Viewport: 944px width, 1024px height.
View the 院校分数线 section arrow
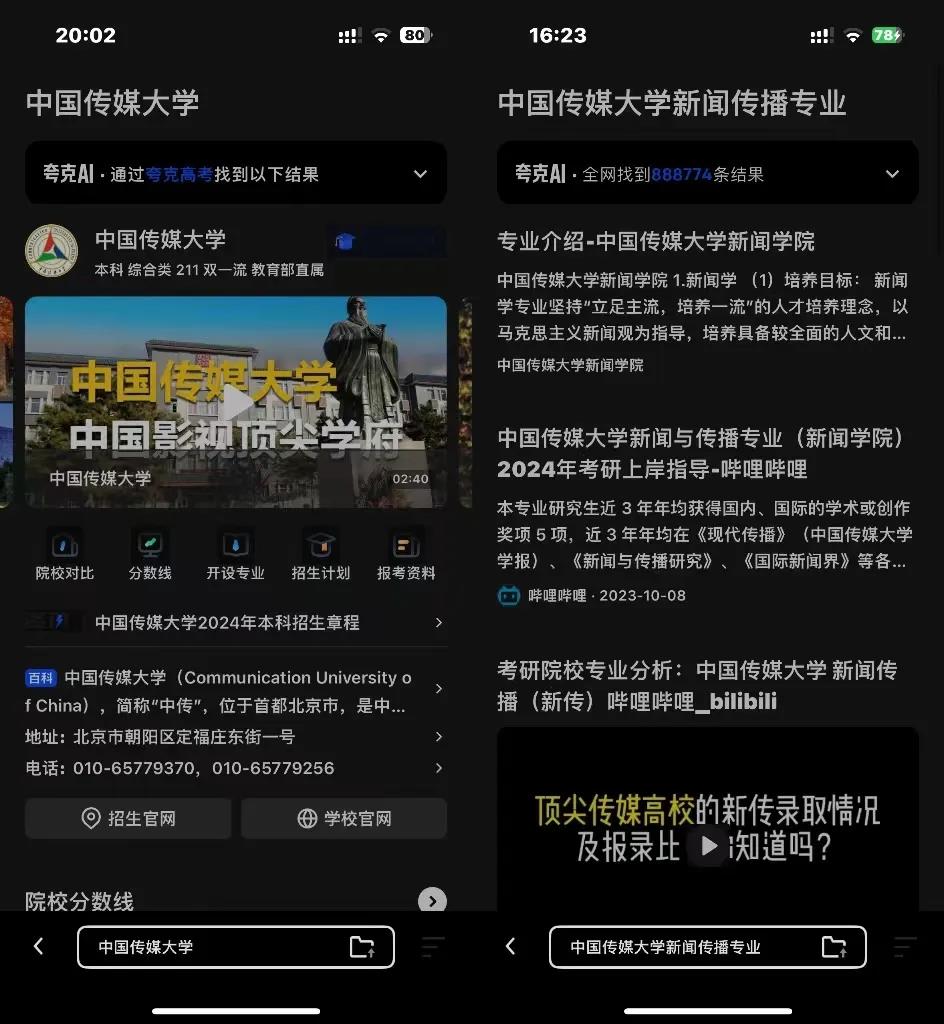(x=432, y=900)
